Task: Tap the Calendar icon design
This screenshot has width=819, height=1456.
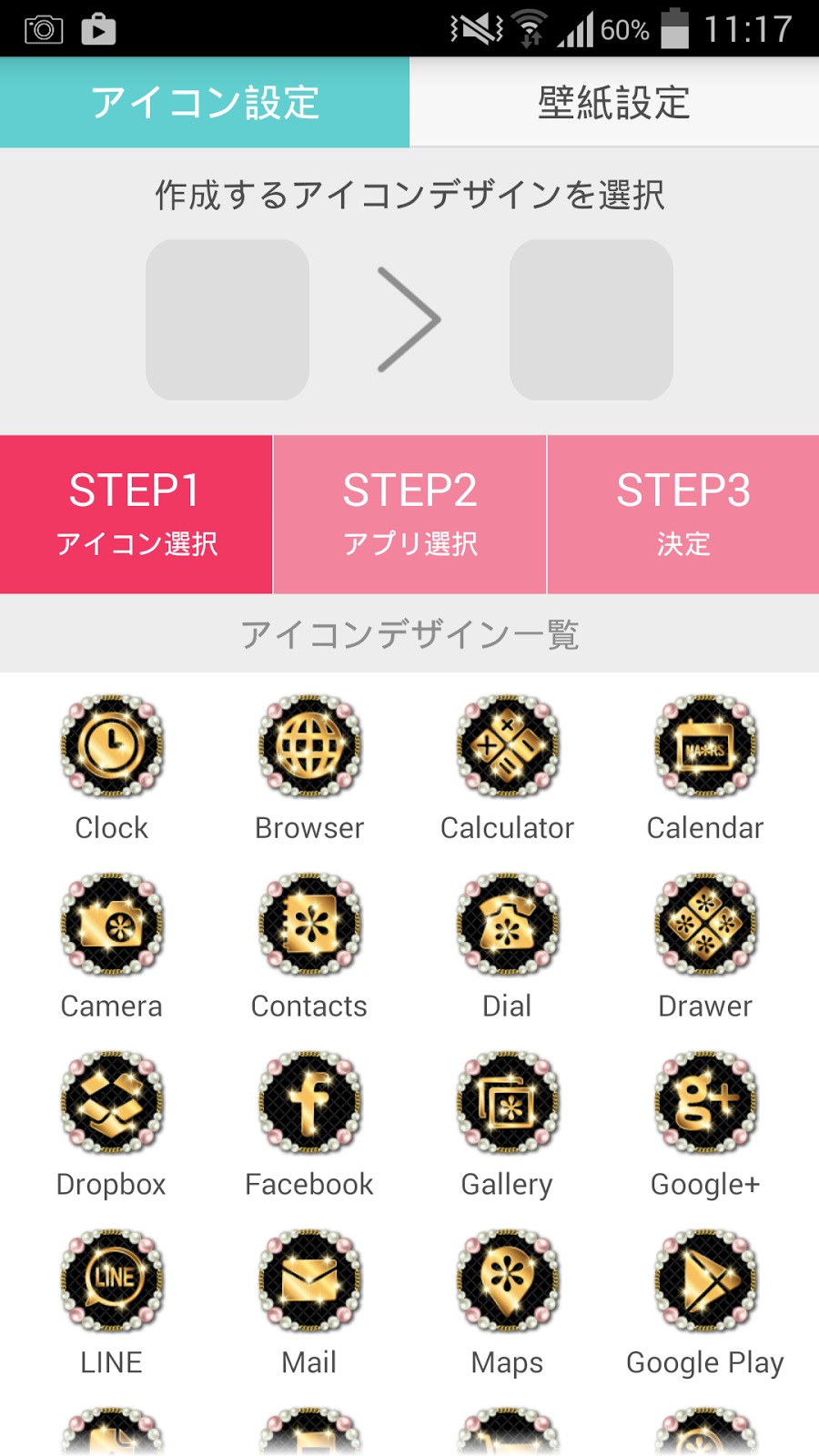Action: pyautogui.click(x=705, y=746)
